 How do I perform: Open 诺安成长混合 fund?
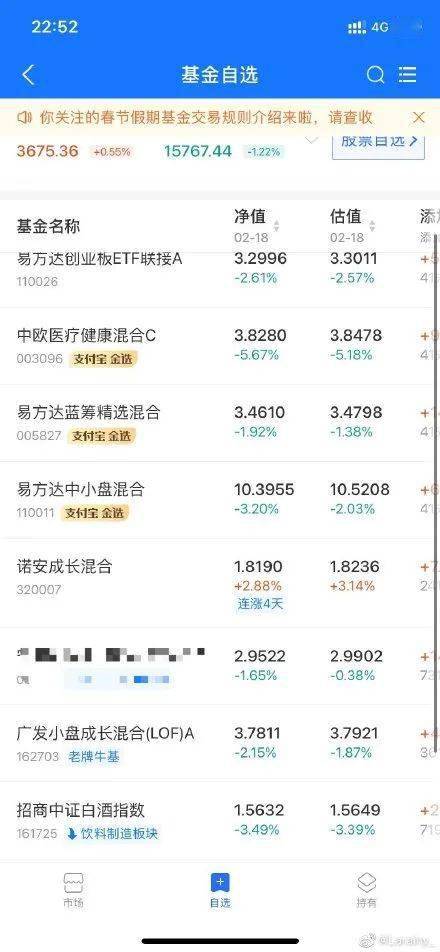point(220,583)
